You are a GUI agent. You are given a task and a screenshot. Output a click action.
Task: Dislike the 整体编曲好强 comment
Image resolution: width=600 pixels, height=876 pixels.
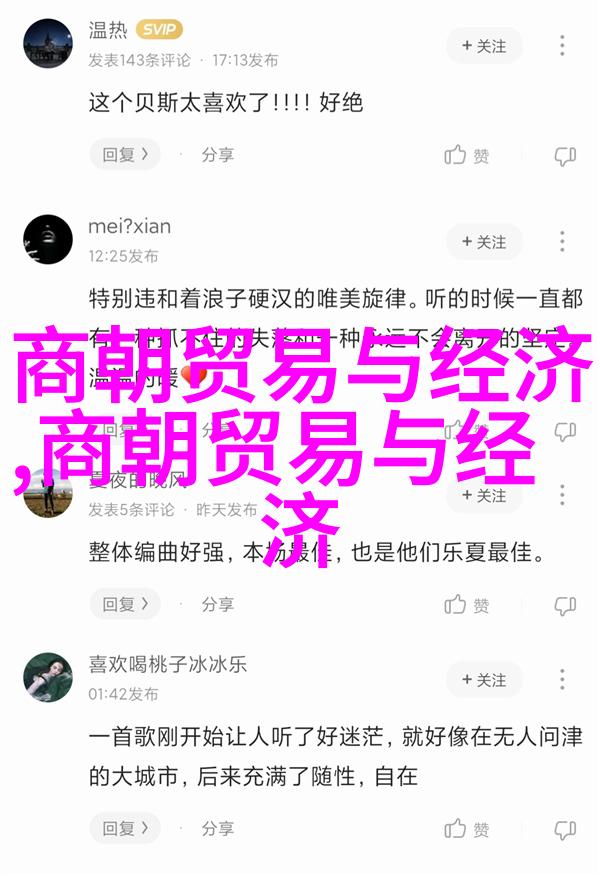566,605
